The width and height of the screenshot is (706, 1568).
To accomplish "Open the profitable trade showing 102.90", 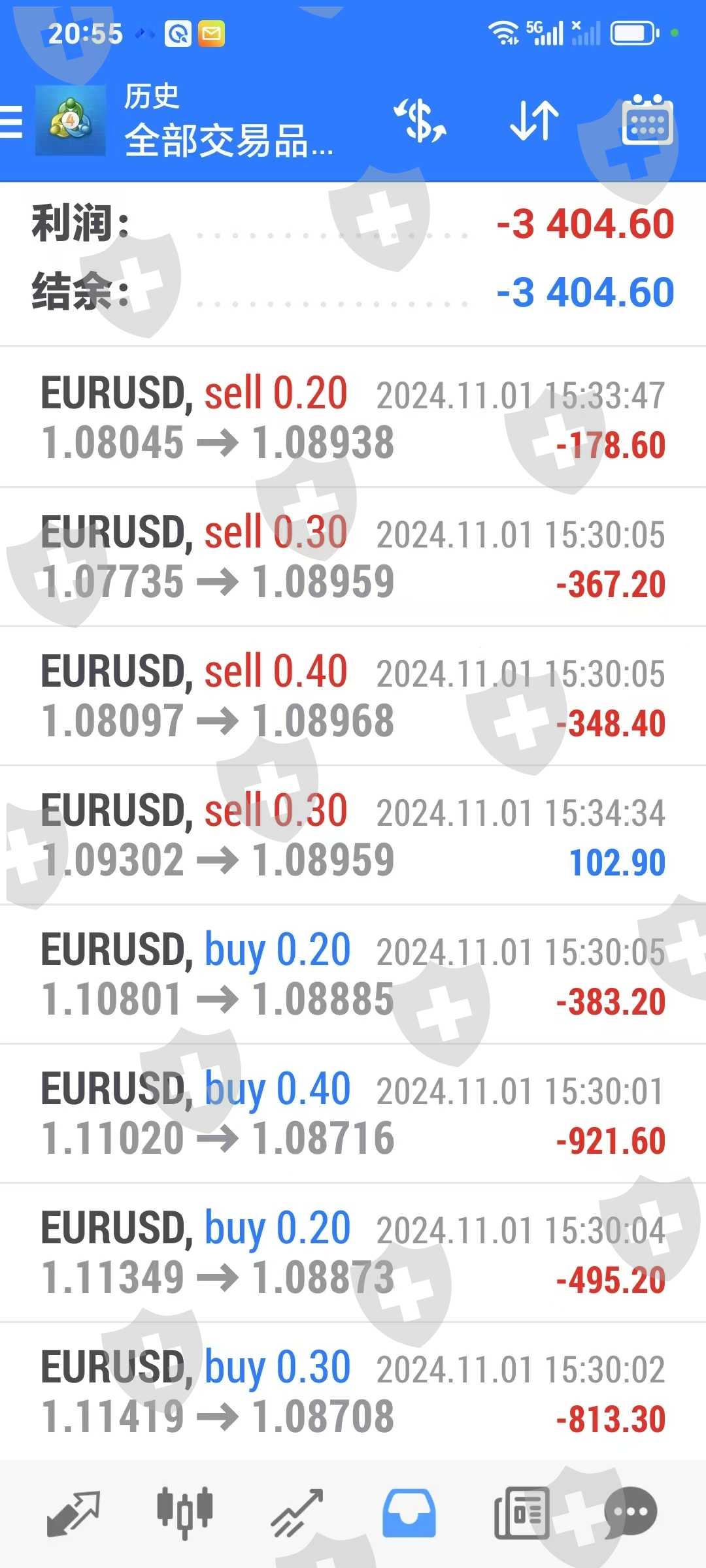I will tap(353, 836).
